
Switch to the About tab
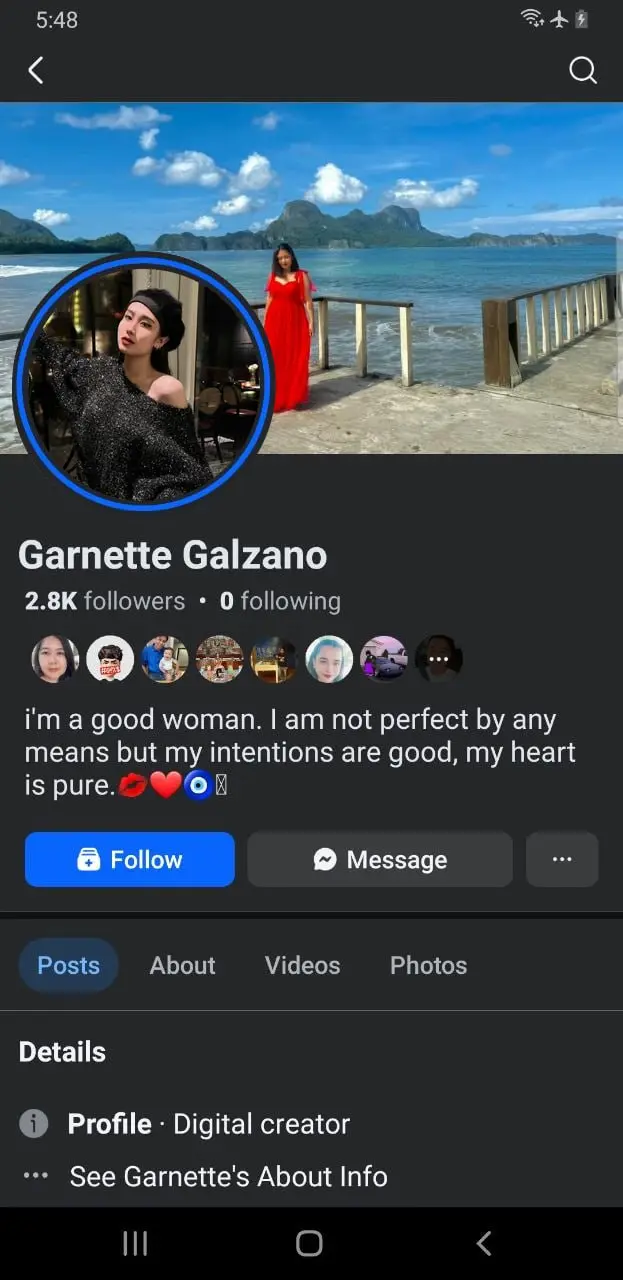pyautogui.click(x=182, y=965)
